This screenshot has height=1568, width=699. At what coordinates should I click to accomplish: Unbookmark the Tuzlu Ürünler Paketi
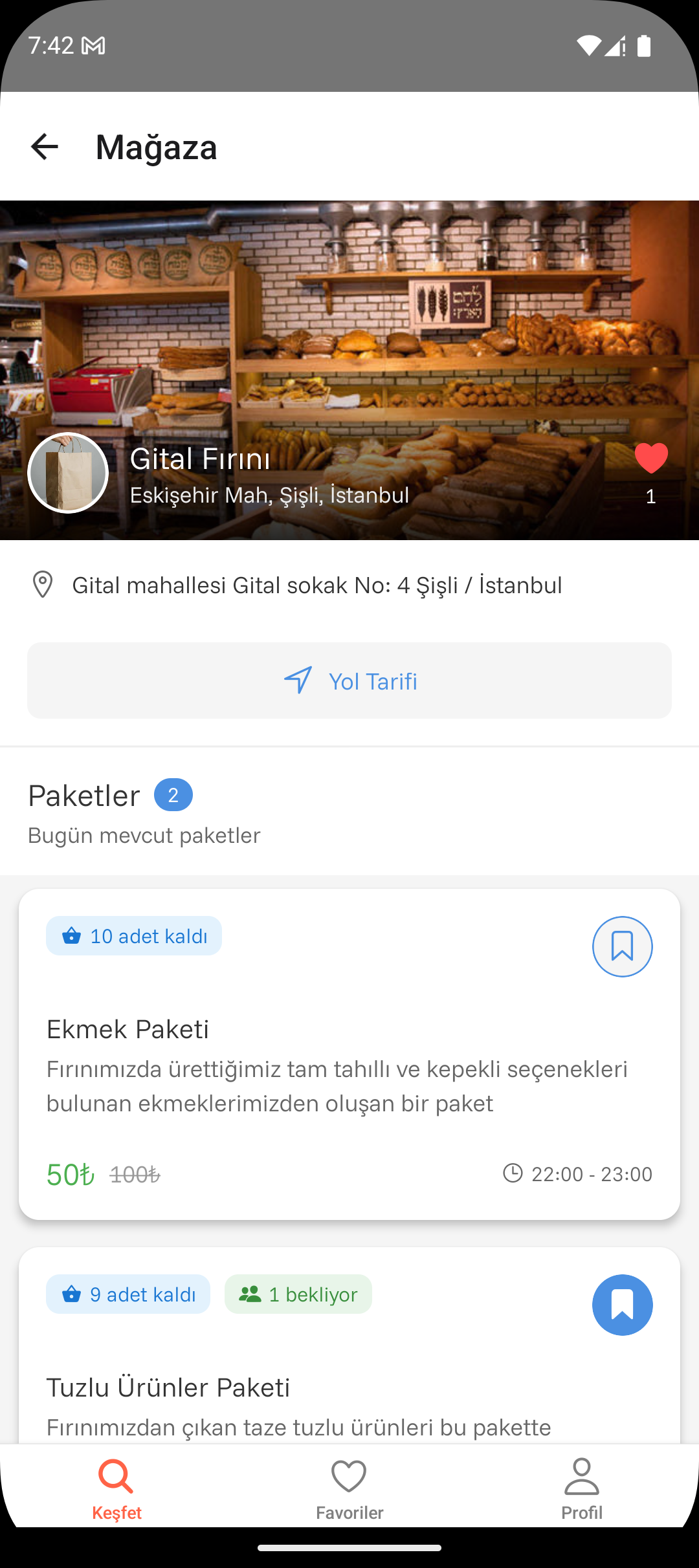coord(622,1305)
